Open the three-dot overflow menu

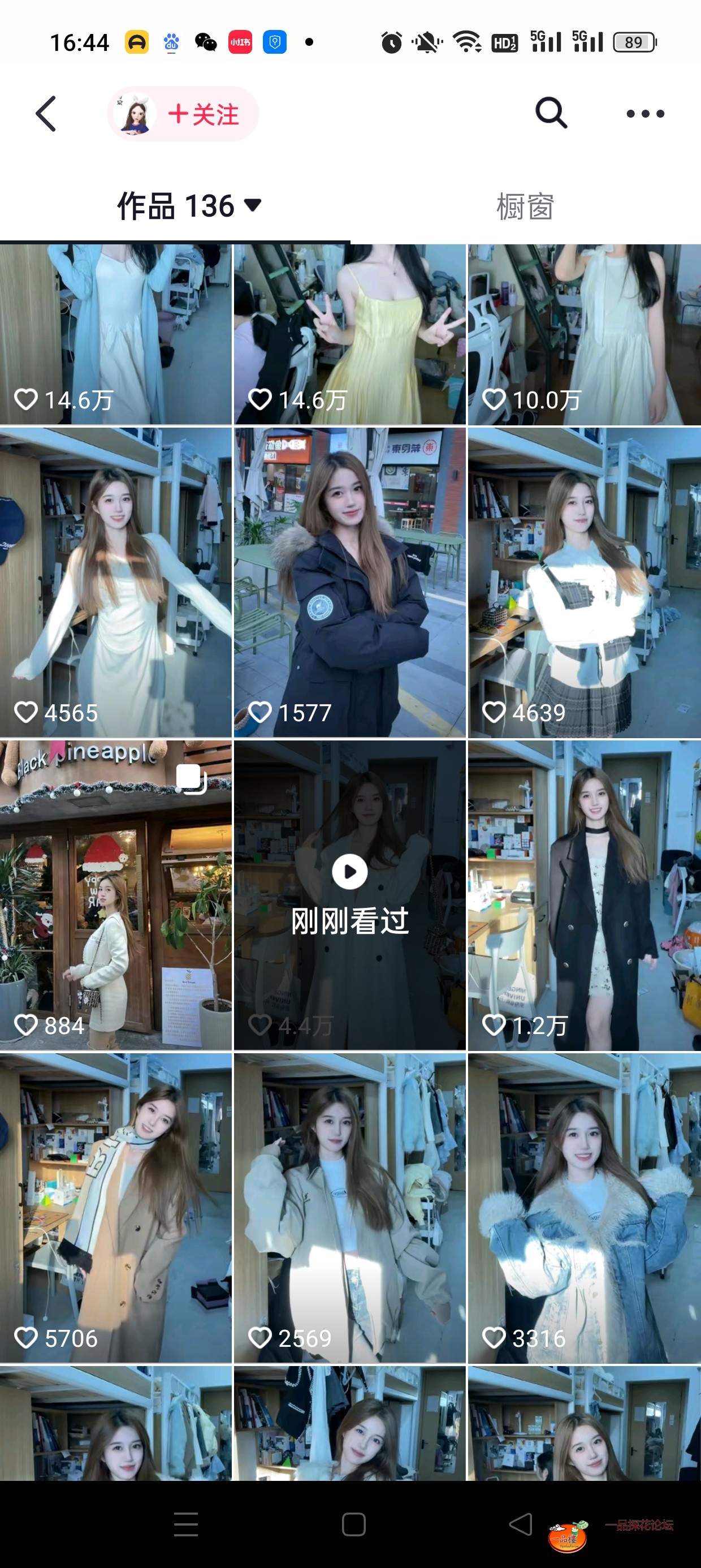(645, 114)
